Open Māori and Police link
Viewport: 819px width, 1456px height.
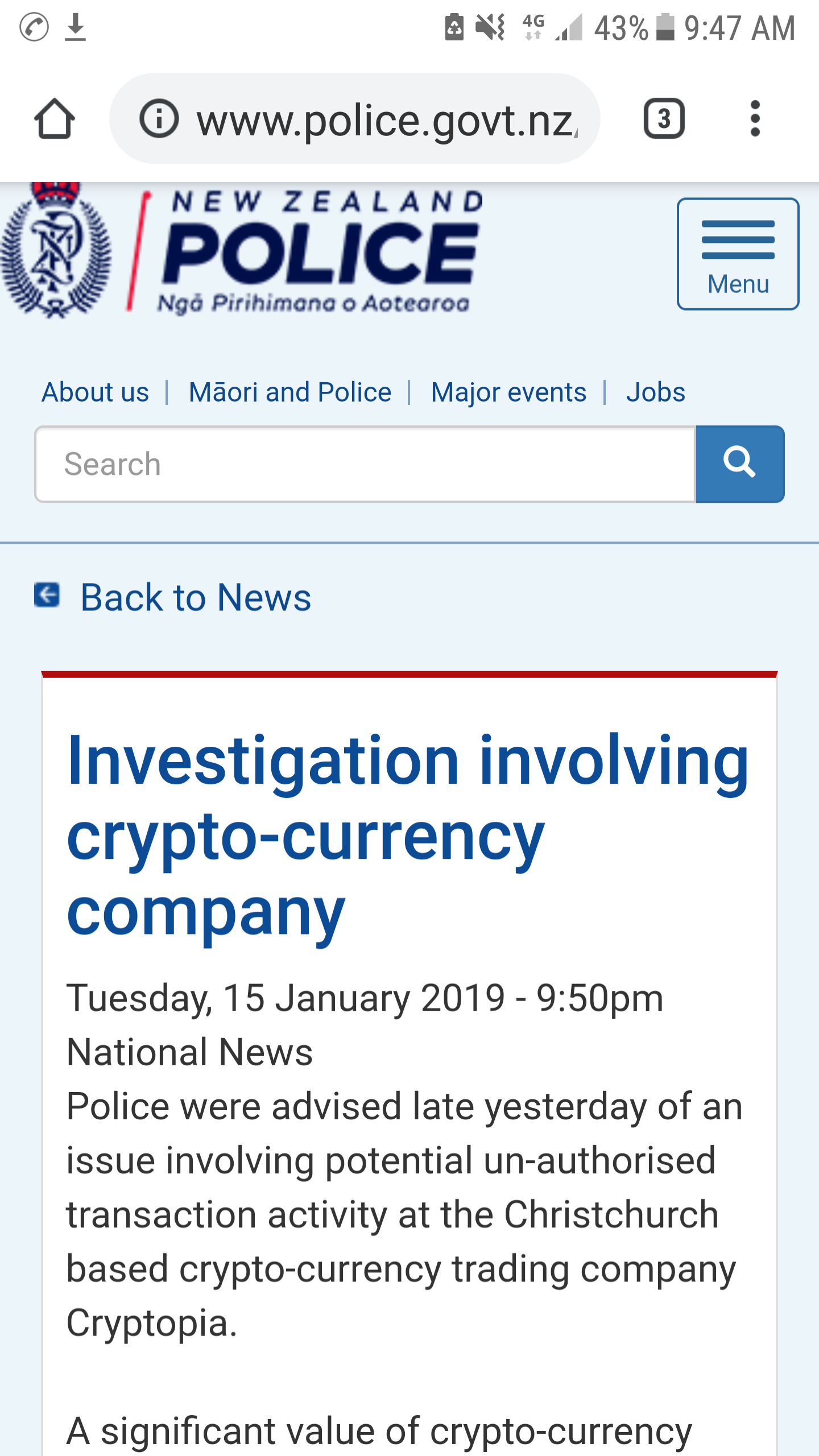[290, 392]
